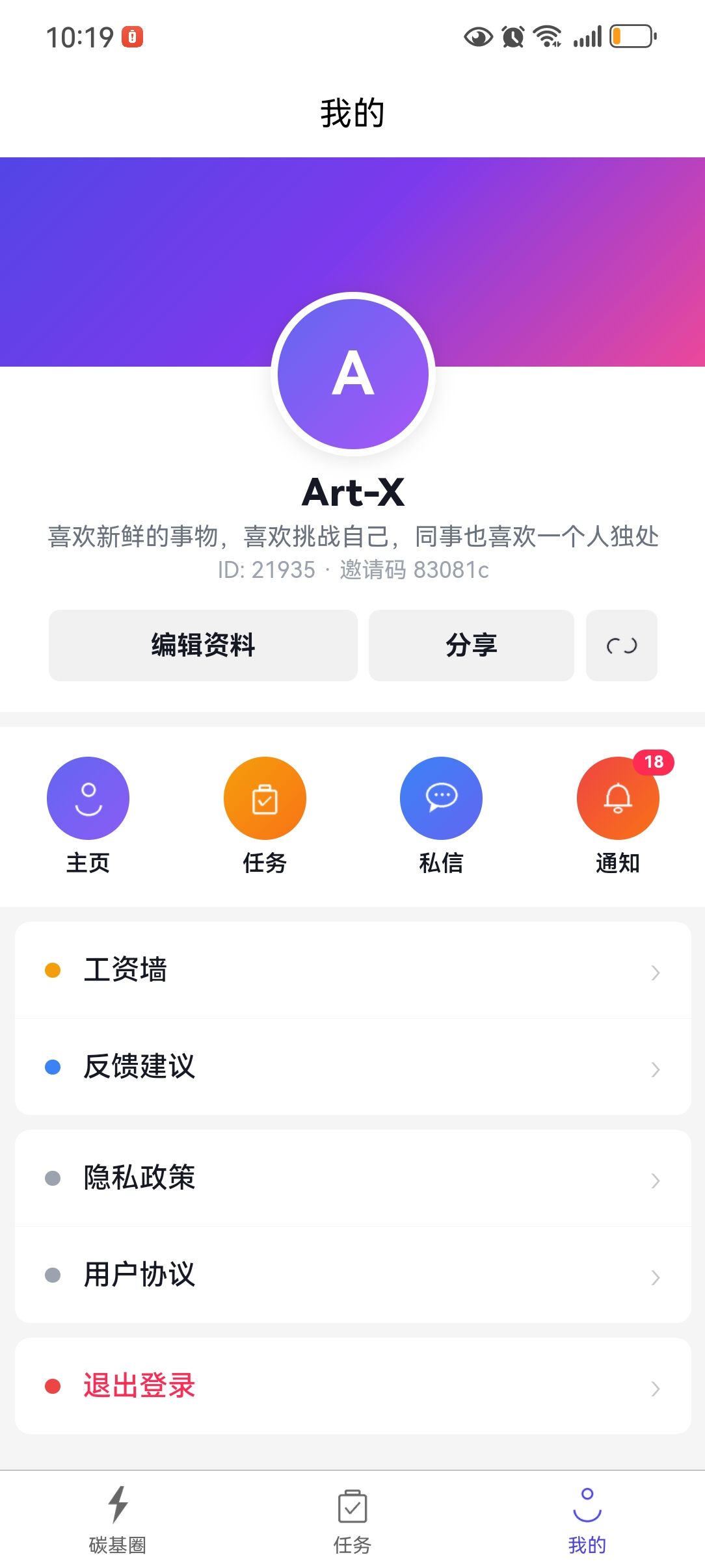Open 反馈建议 feedback
This screenshot has width=705, height=1568.
coord(352,1067)
